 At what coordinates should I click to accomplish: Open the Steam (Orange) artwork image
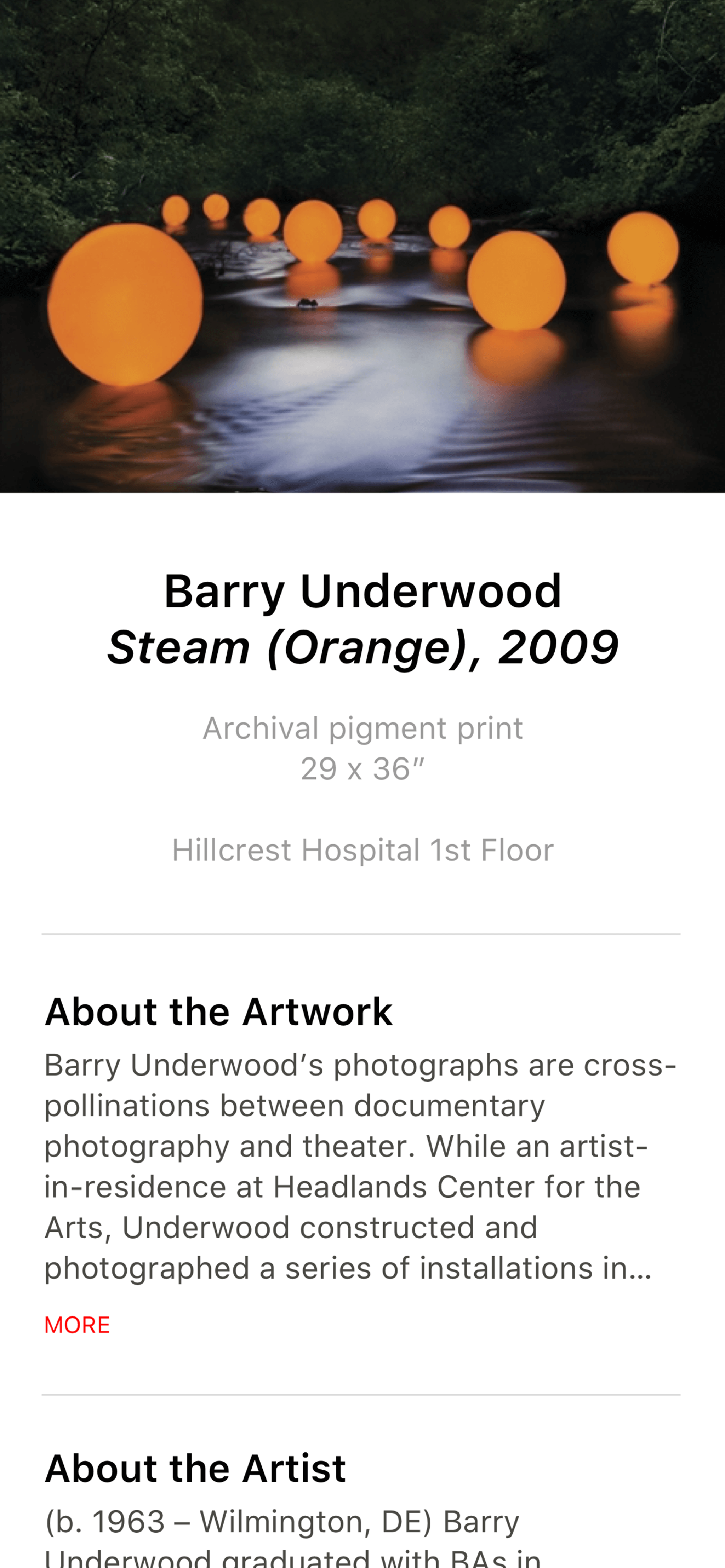(x=362, y=247)
